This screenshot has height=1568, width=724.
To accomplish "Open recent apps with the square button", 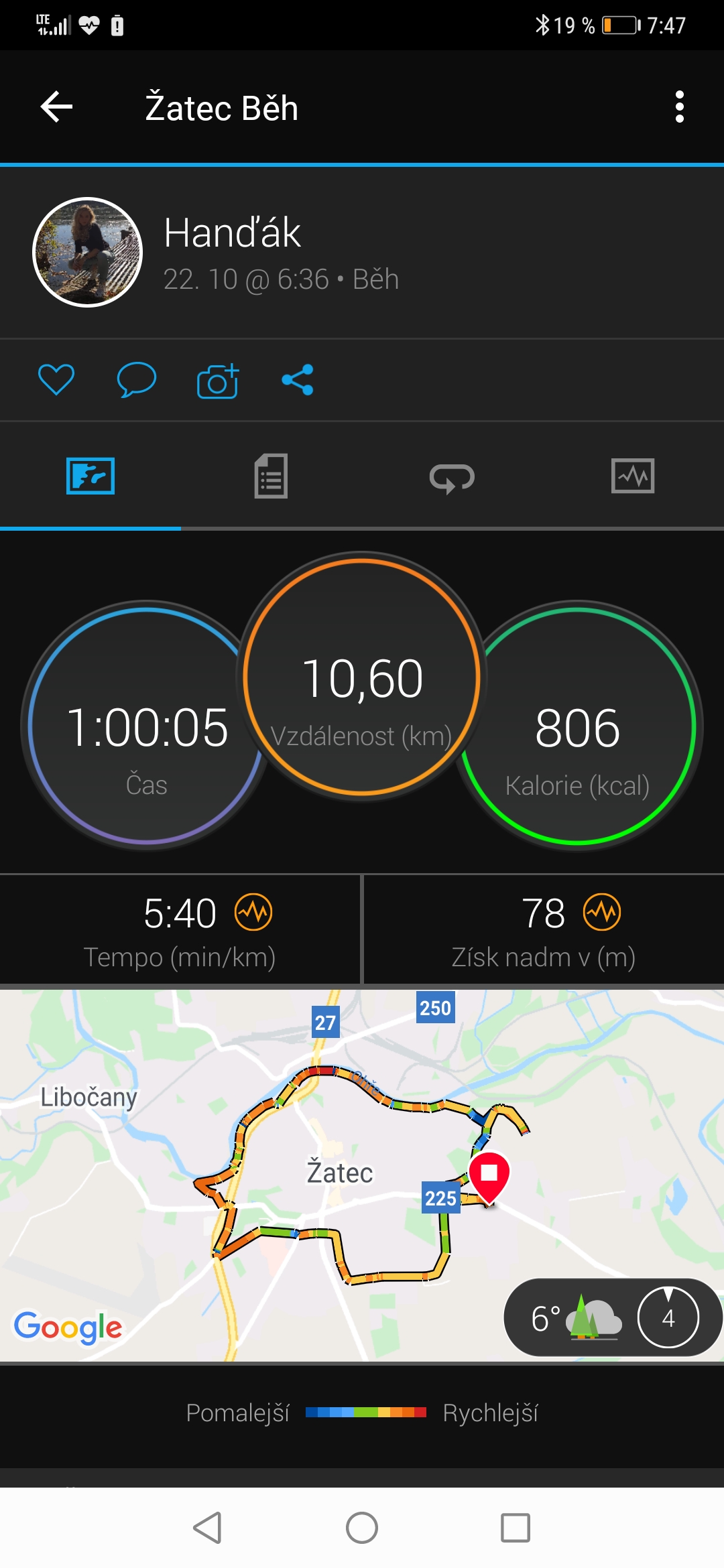I will pos(516,1528).
